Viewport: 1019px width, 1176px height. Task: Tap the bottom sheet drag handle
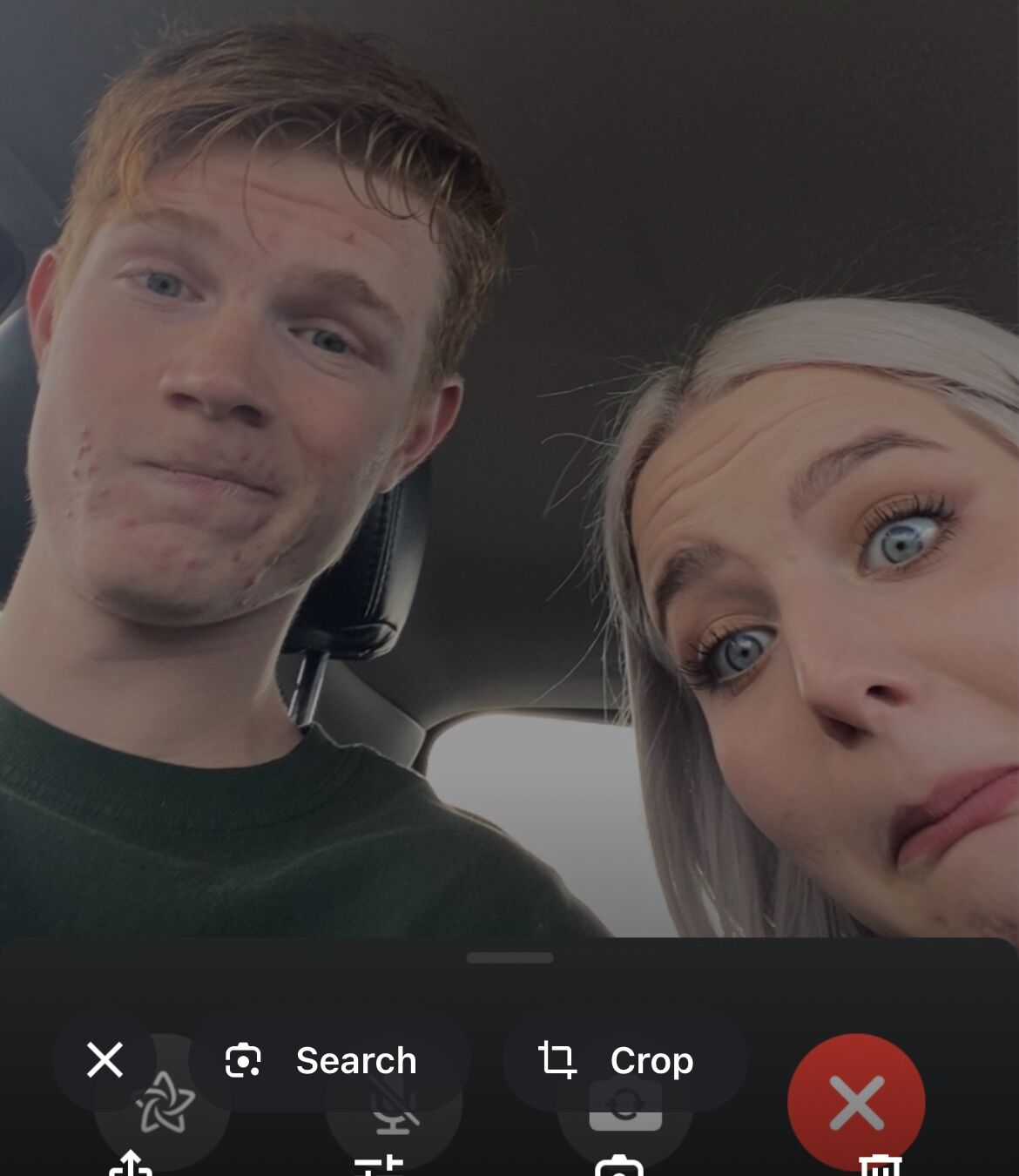pos(509,957)
